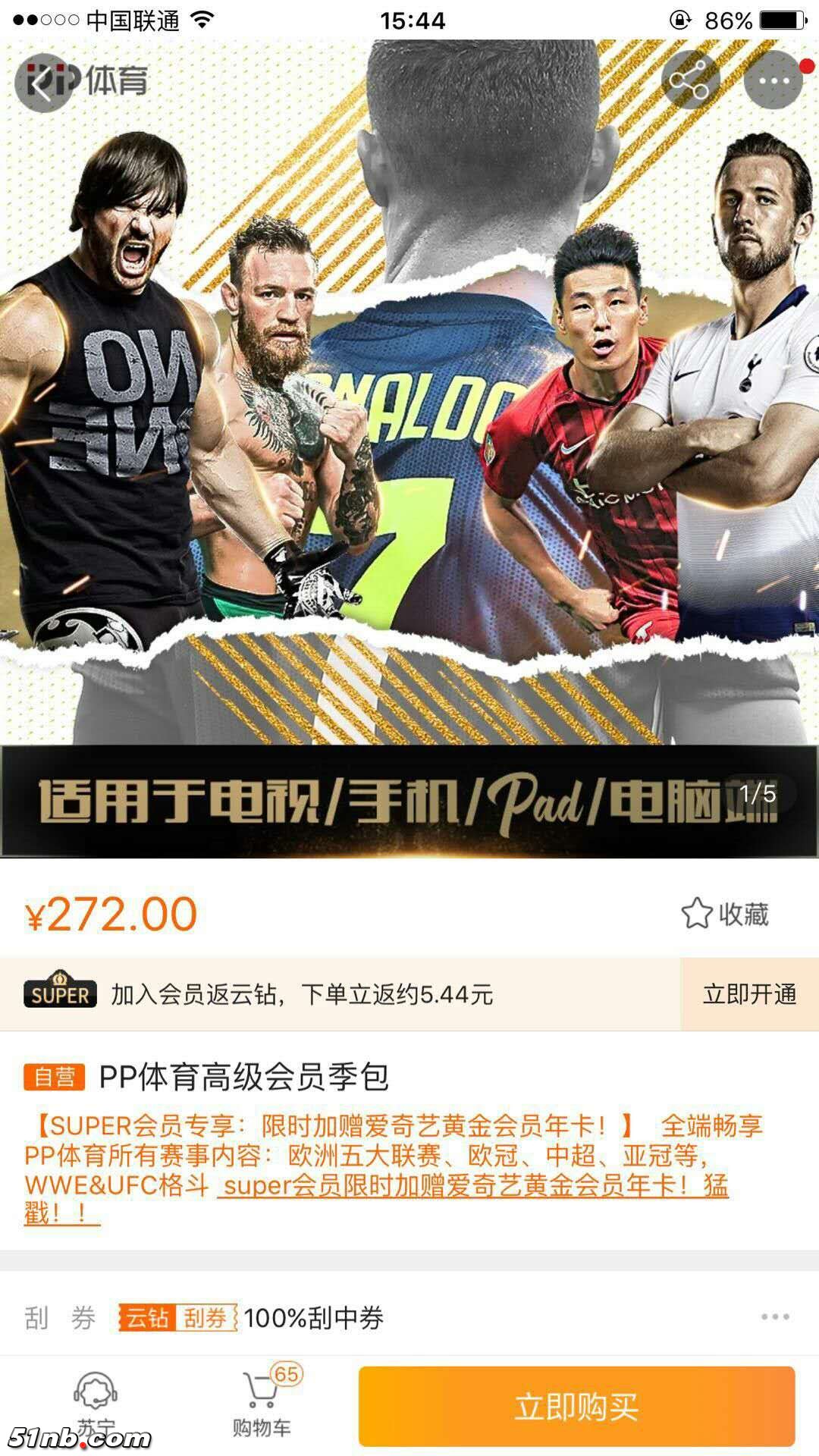Share this product page
The image size is (819, 1456).
coord(689,81)
